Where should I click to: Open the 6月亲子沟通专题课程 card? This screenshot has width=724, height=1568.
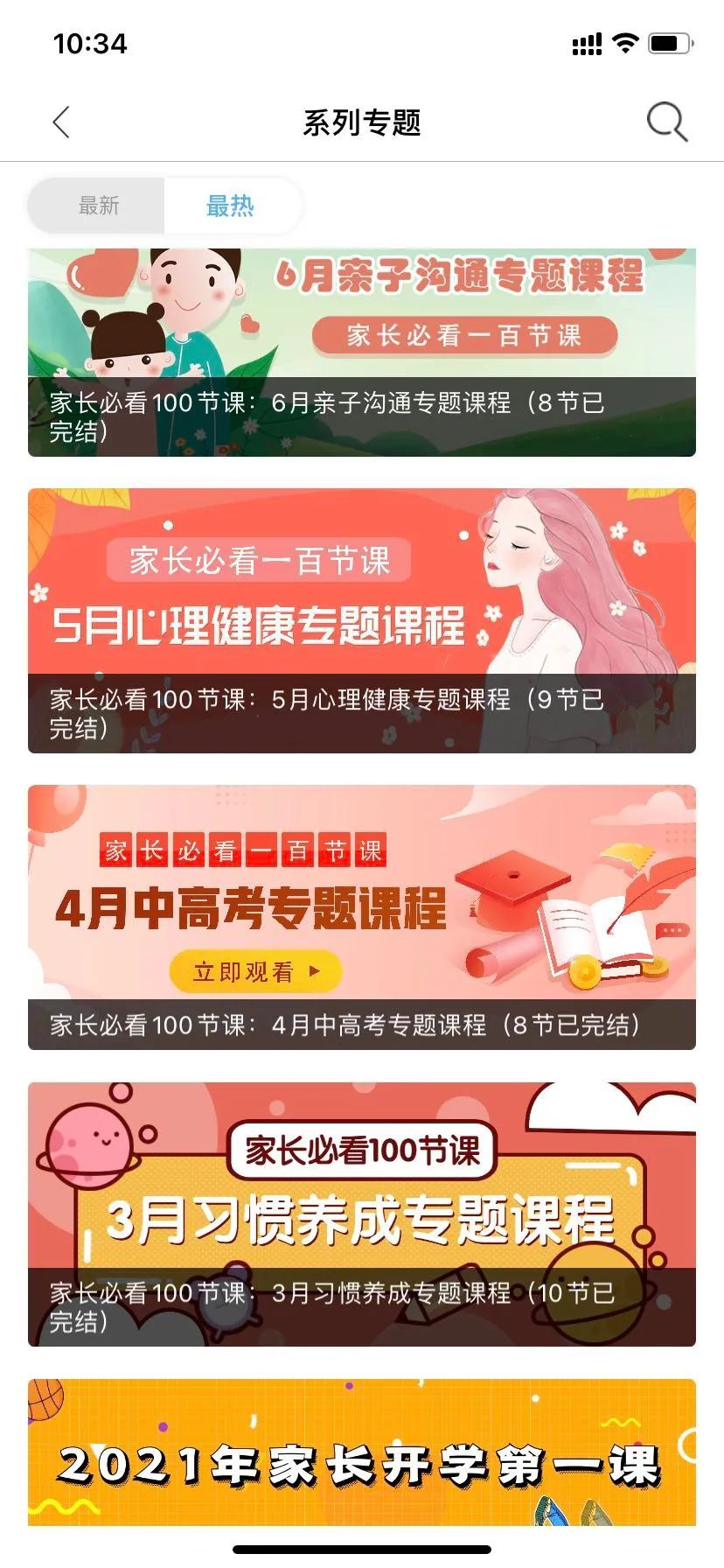[362, 352]
